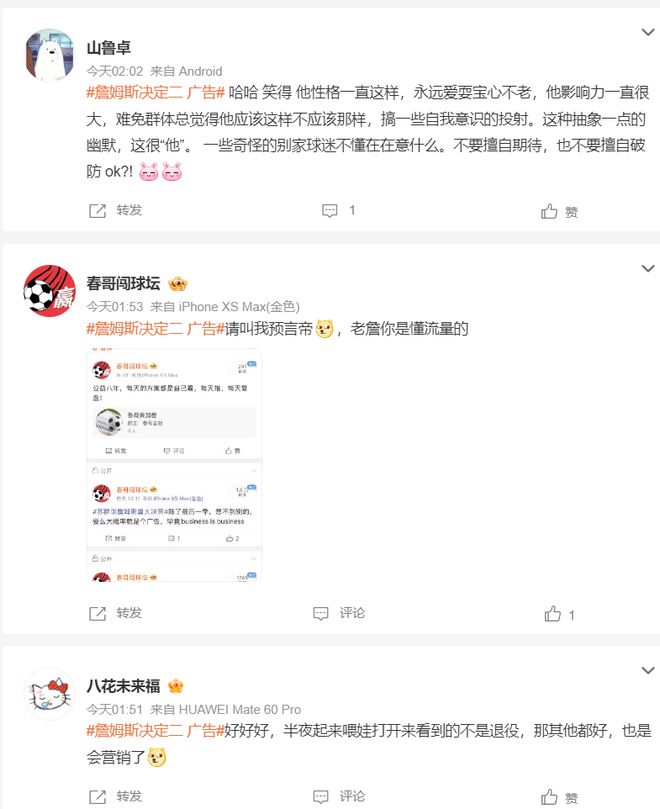The height and width of the screenshot is (809, 660).
Task: Repost 山鲁卓's post
Action: pyautogui.click(x=116, y=210)
